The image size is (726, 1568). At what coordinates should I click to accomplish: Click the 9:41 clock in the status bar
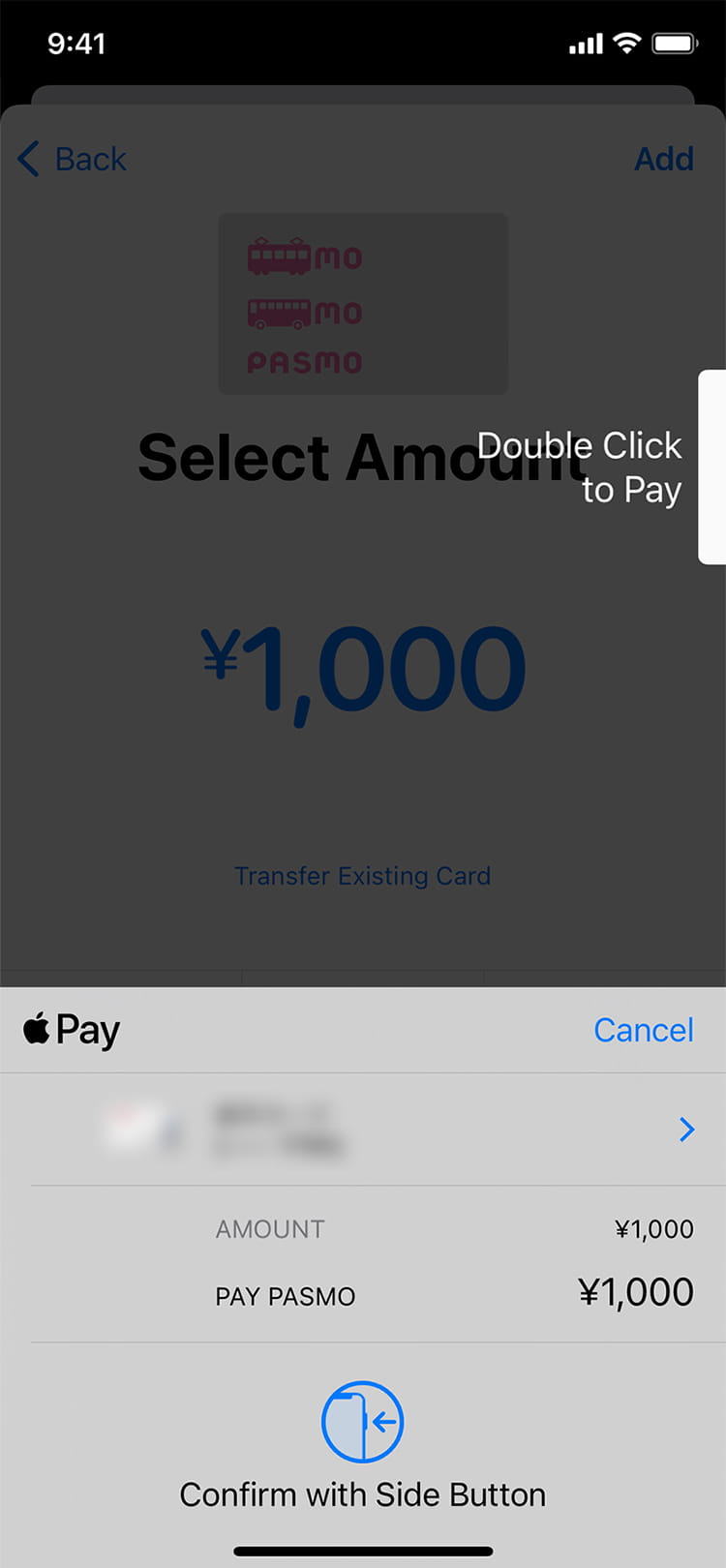(77, 43)
